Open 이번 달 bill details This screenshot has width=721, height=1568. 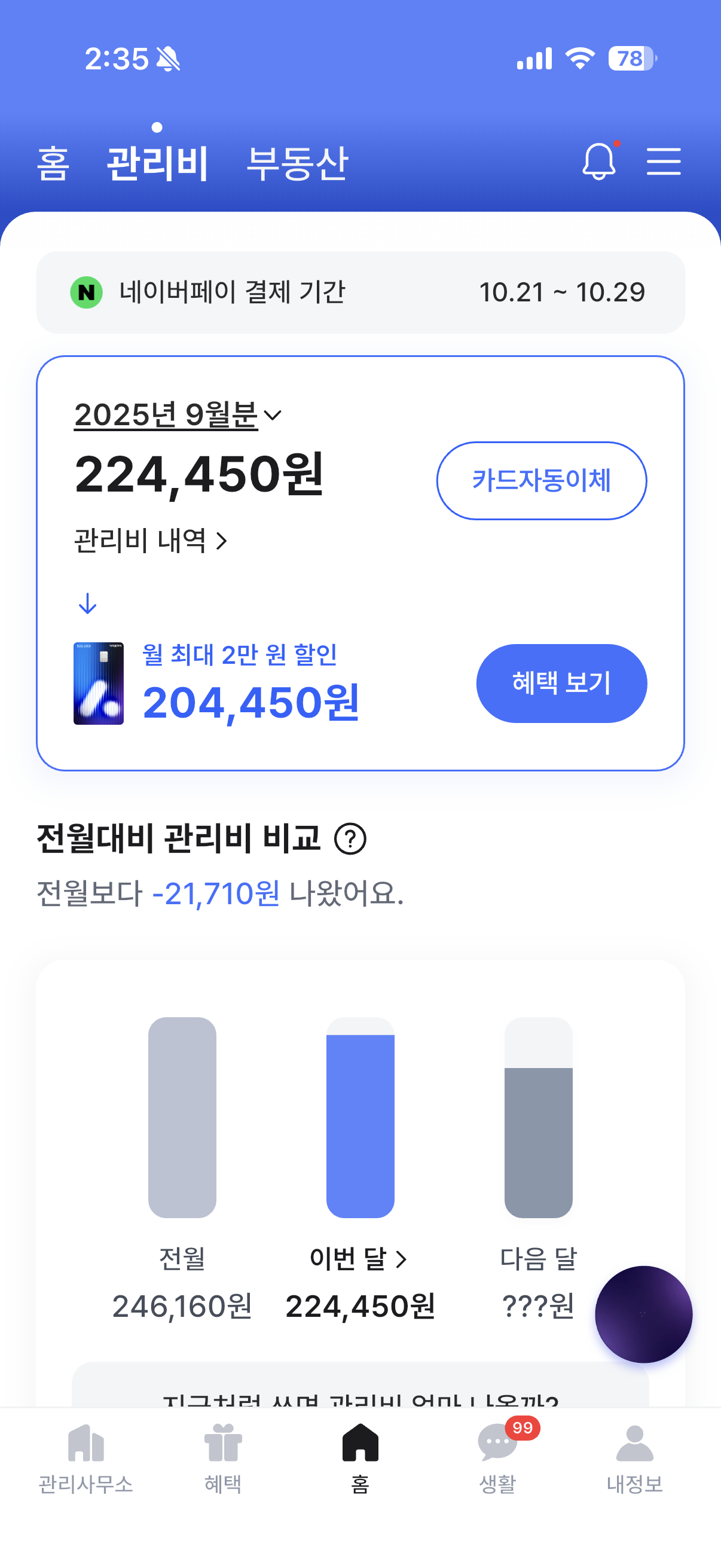point(359,1258)
